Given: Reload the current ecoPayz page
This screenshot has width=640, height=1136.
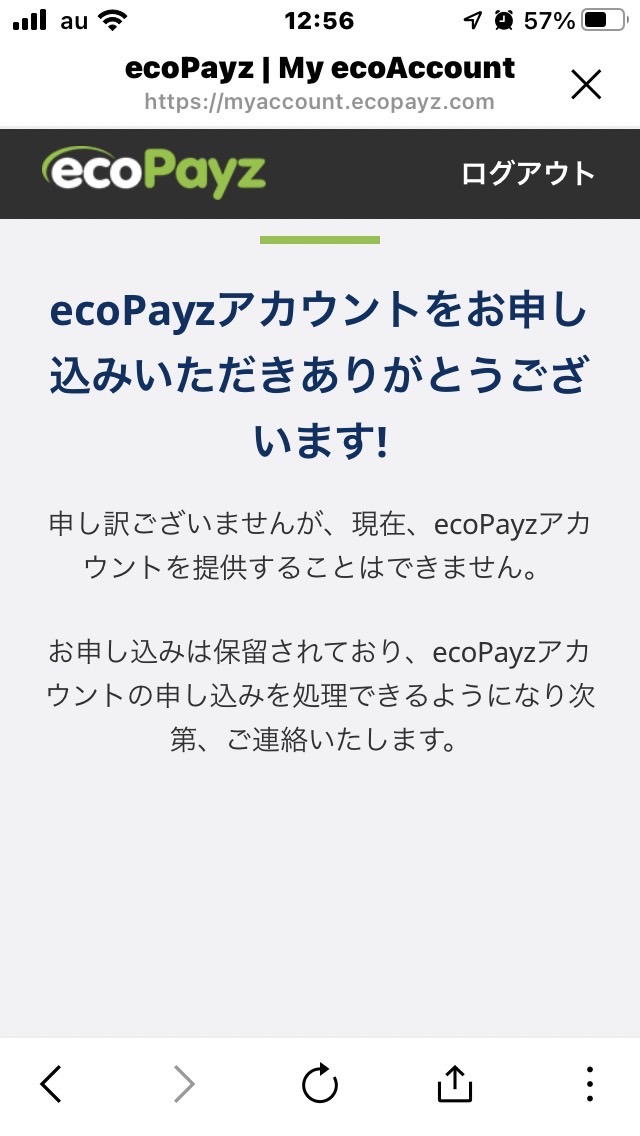Looking at the screenshot, I should click(x=320, y=1084).
